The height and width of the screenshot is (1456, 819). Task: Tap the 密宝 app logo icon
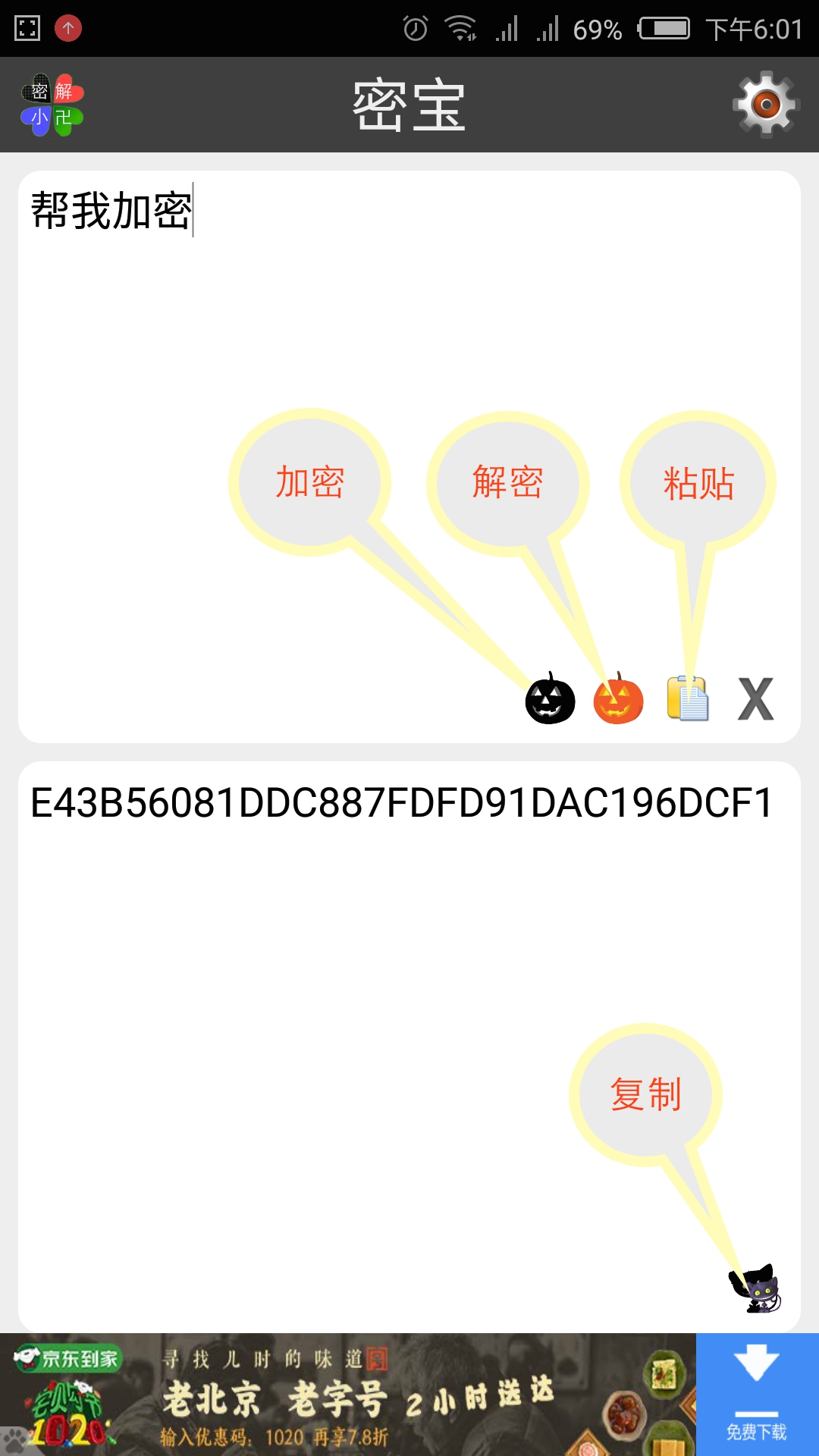pyautogui.click(x=51, y=104)
